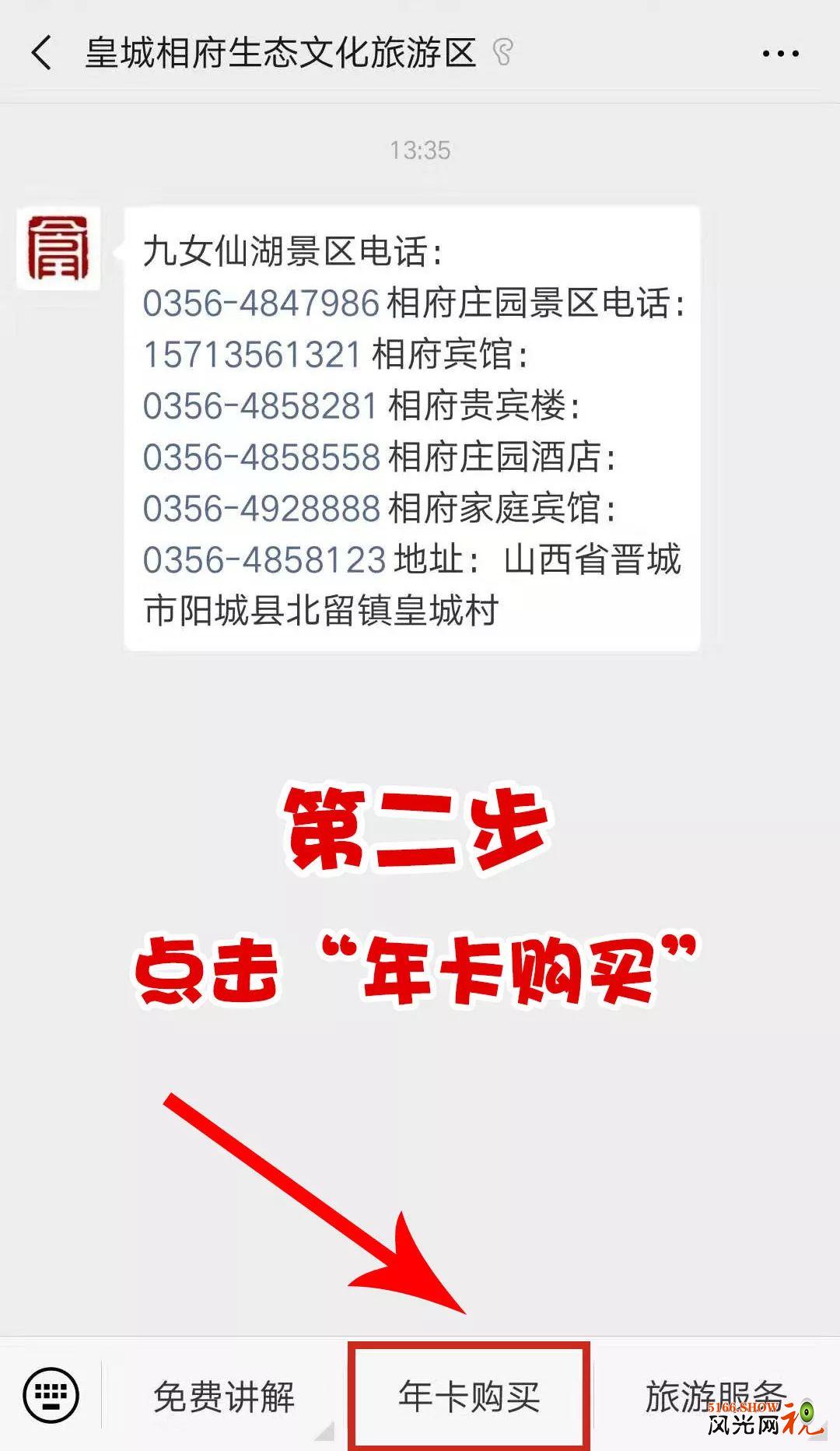The width and height of the screenshot is (840, 1451).
Task: Open the official account's red seal avatar
Action: tap(58, 248)
